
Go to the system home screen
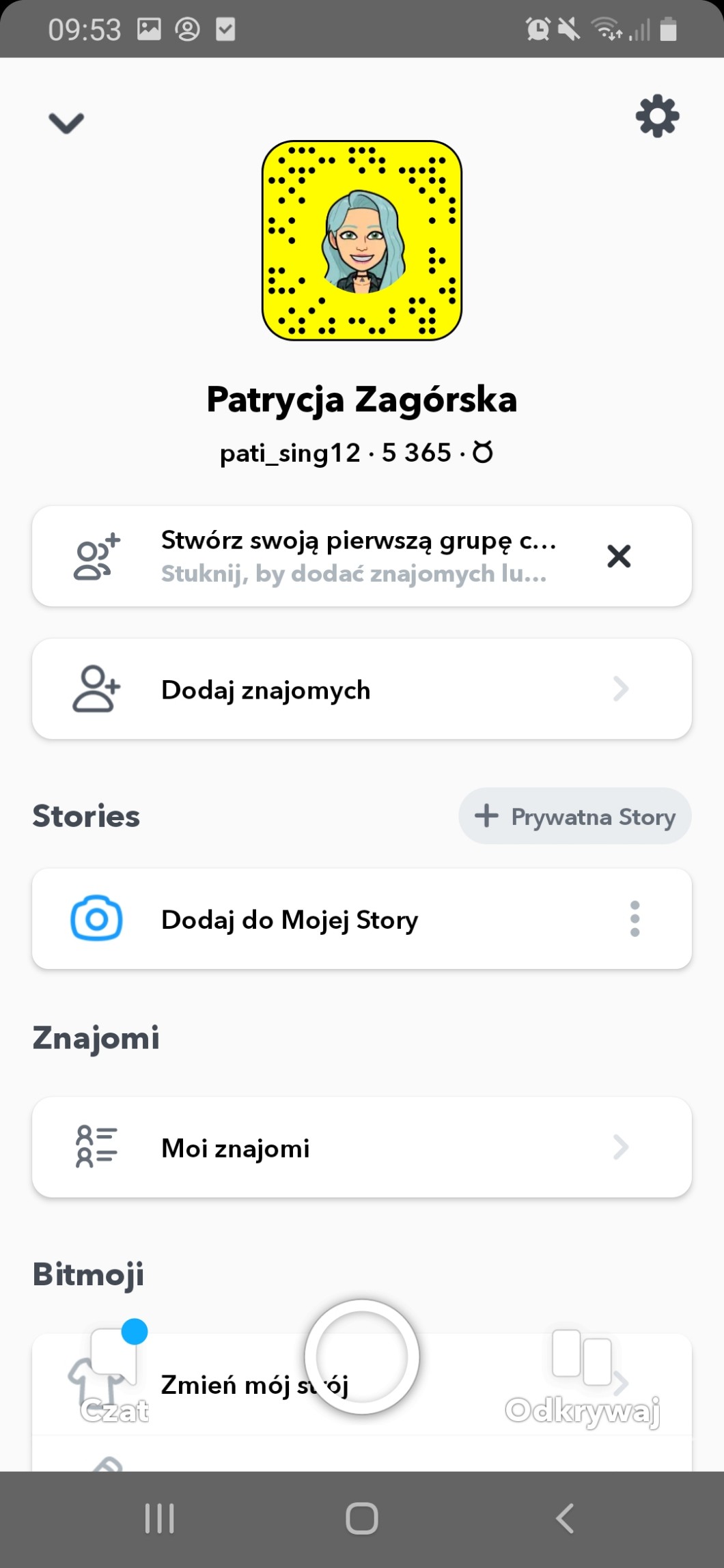(362, 1519)
